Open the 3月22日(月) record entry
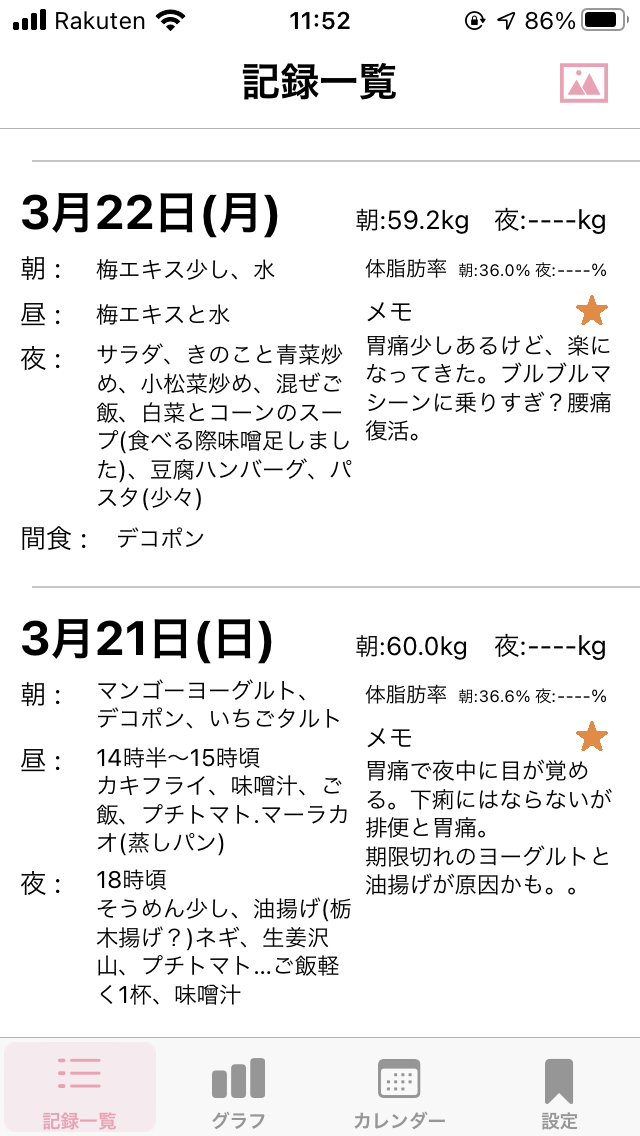Screen dimensions: 640x1136 point(320,374)
